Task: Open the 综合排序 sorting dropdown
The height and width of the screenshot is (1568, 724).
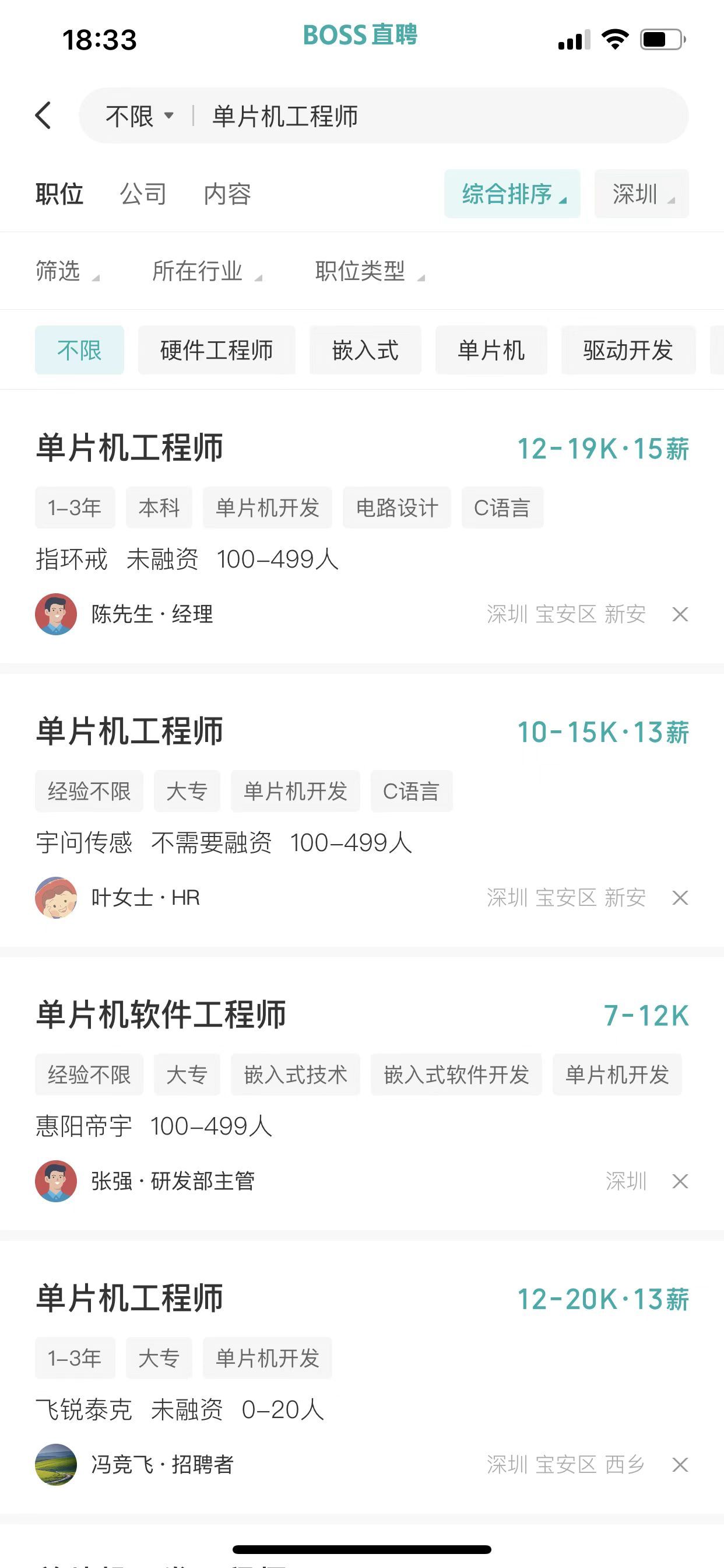Action: [512, 194]
